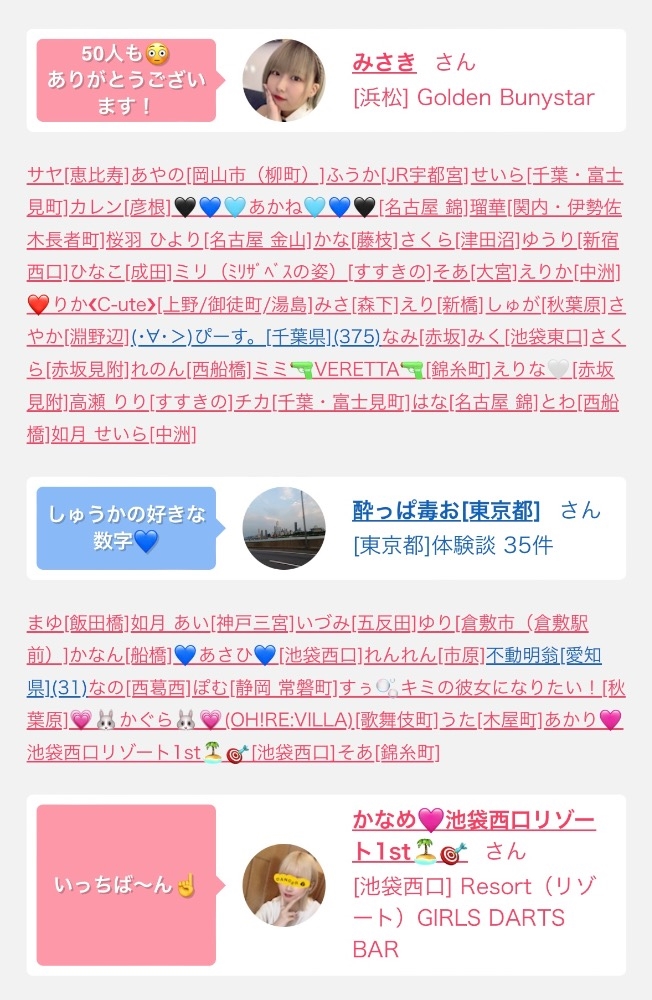Screen dimensions: 652x1000
Task: Tap 酔っぱ毒お's round avatar photo
Action: [x=284, y=528]
